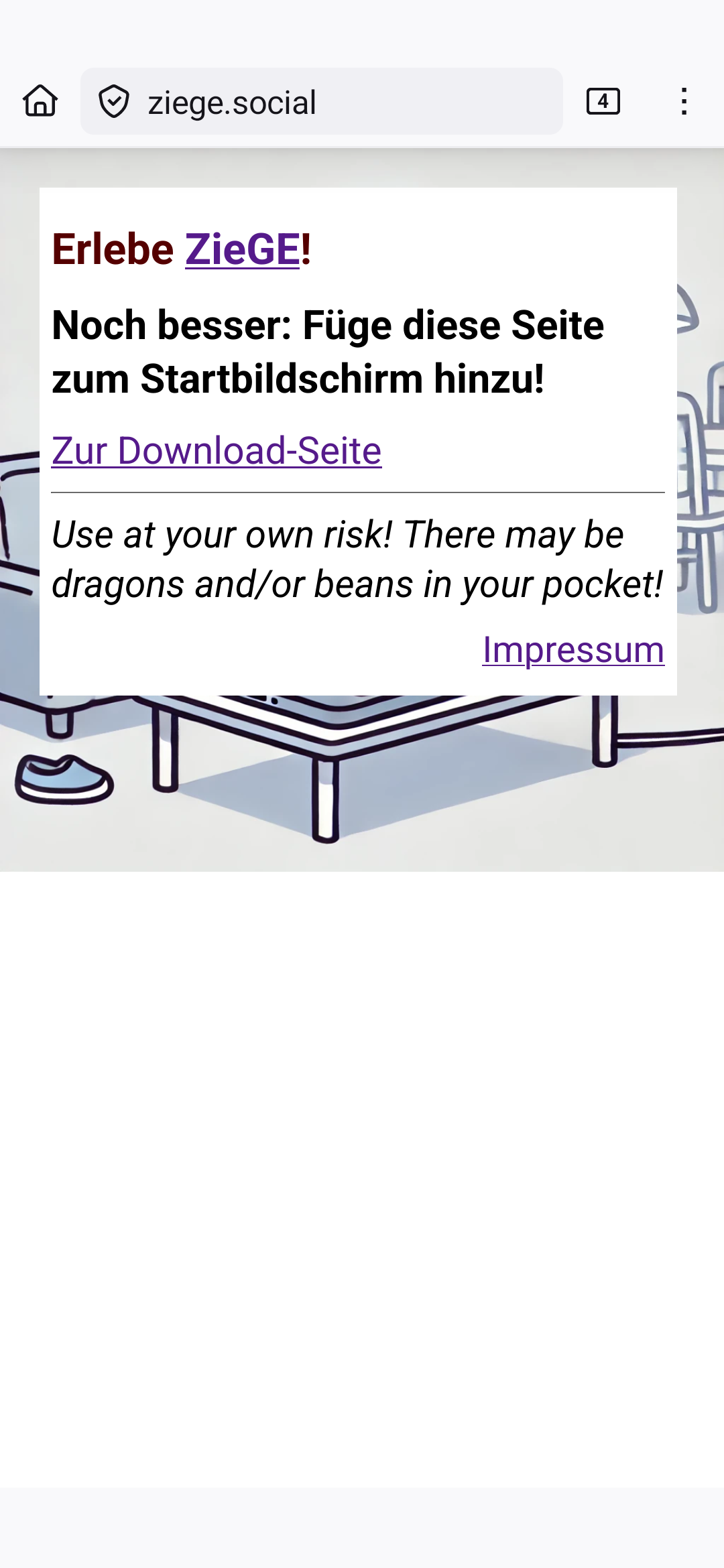This screenshot has height=1568, width=724.
Task: Open the Impressum link
Action: coord(573,649)
